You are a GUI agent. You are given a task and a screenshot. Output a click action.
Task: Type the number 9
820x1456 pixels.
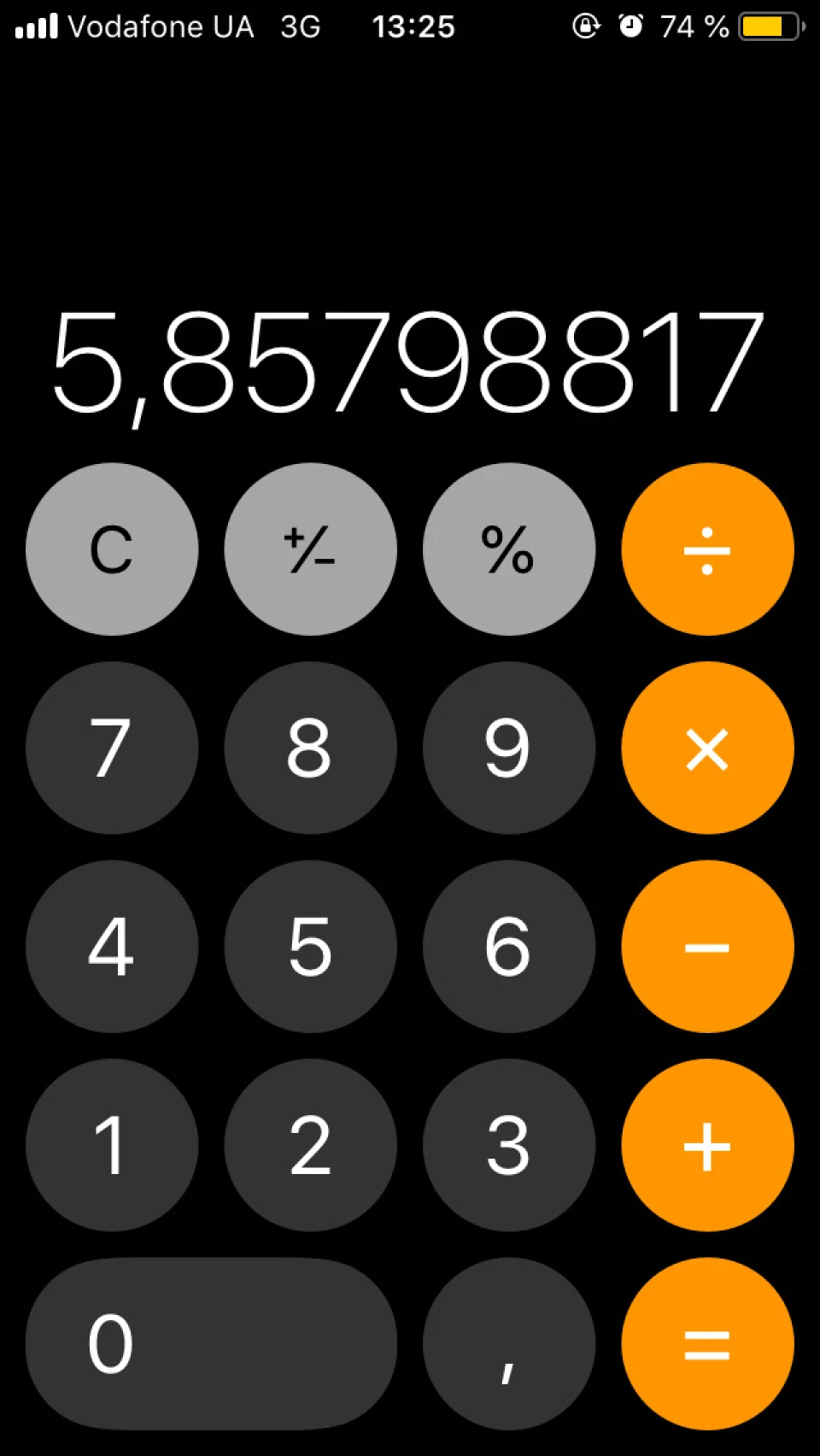[509, 748]
